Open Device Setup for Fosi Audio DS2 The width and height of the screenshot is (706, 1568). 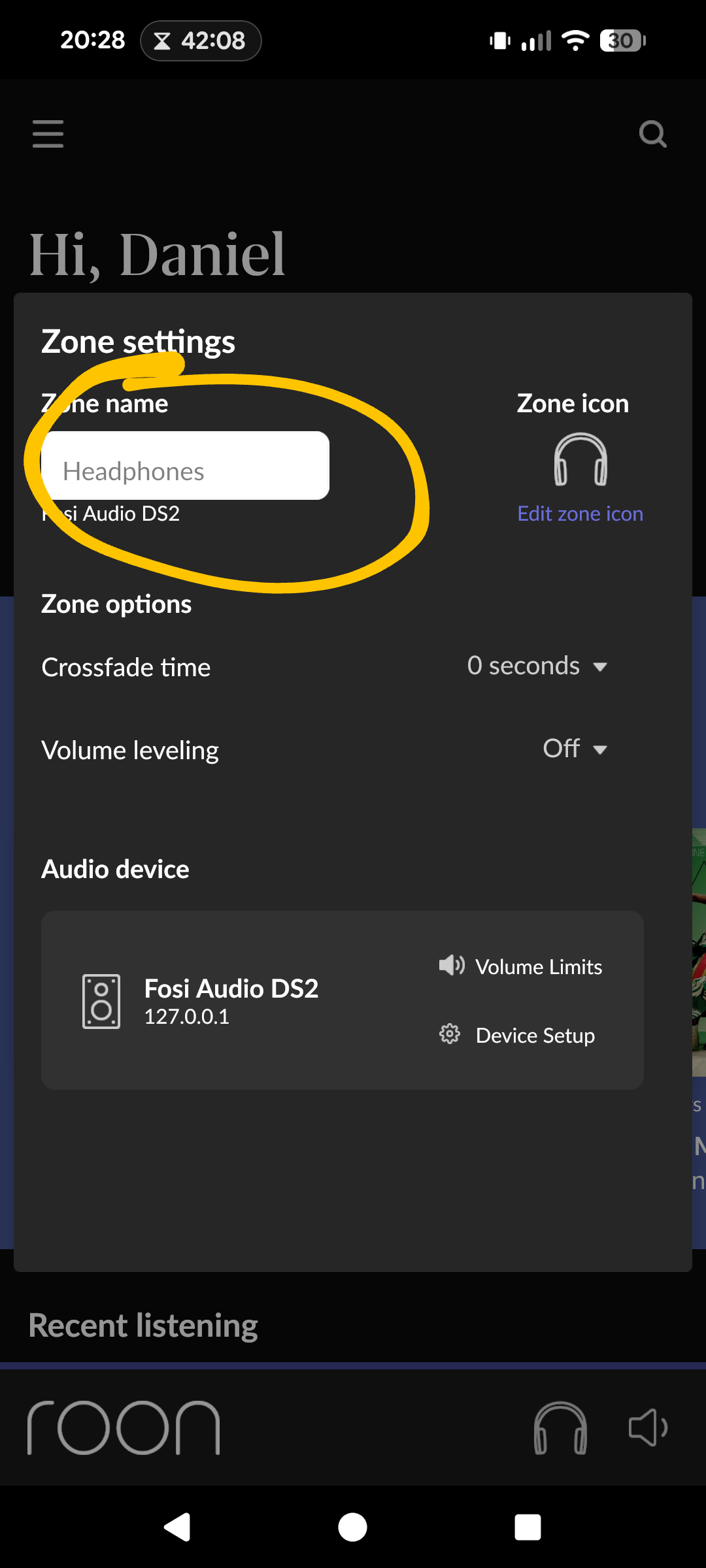[516, 1035]
